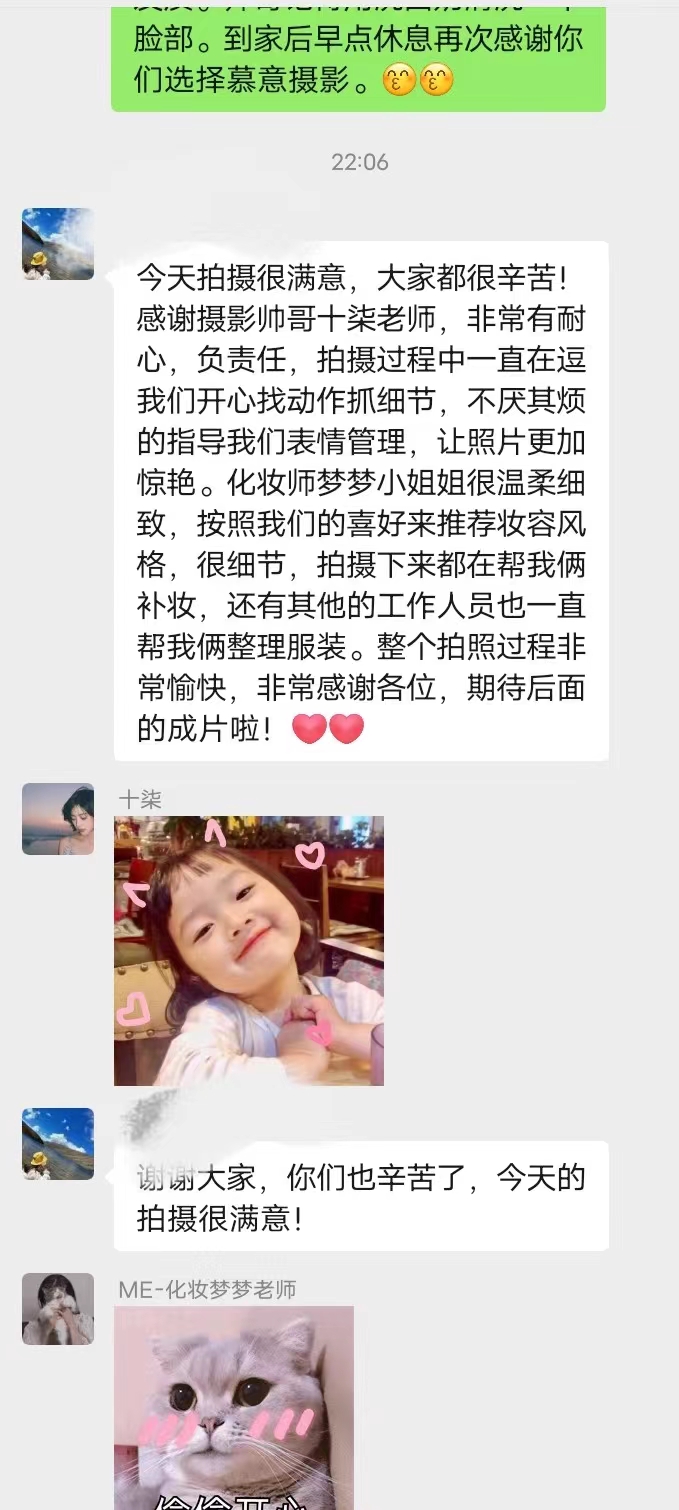Tap the avatar beside the 今天拍摄很满意 long message
Image resolution: width=679 pixels, height=1510 pixels.
(x=58, y=244)
